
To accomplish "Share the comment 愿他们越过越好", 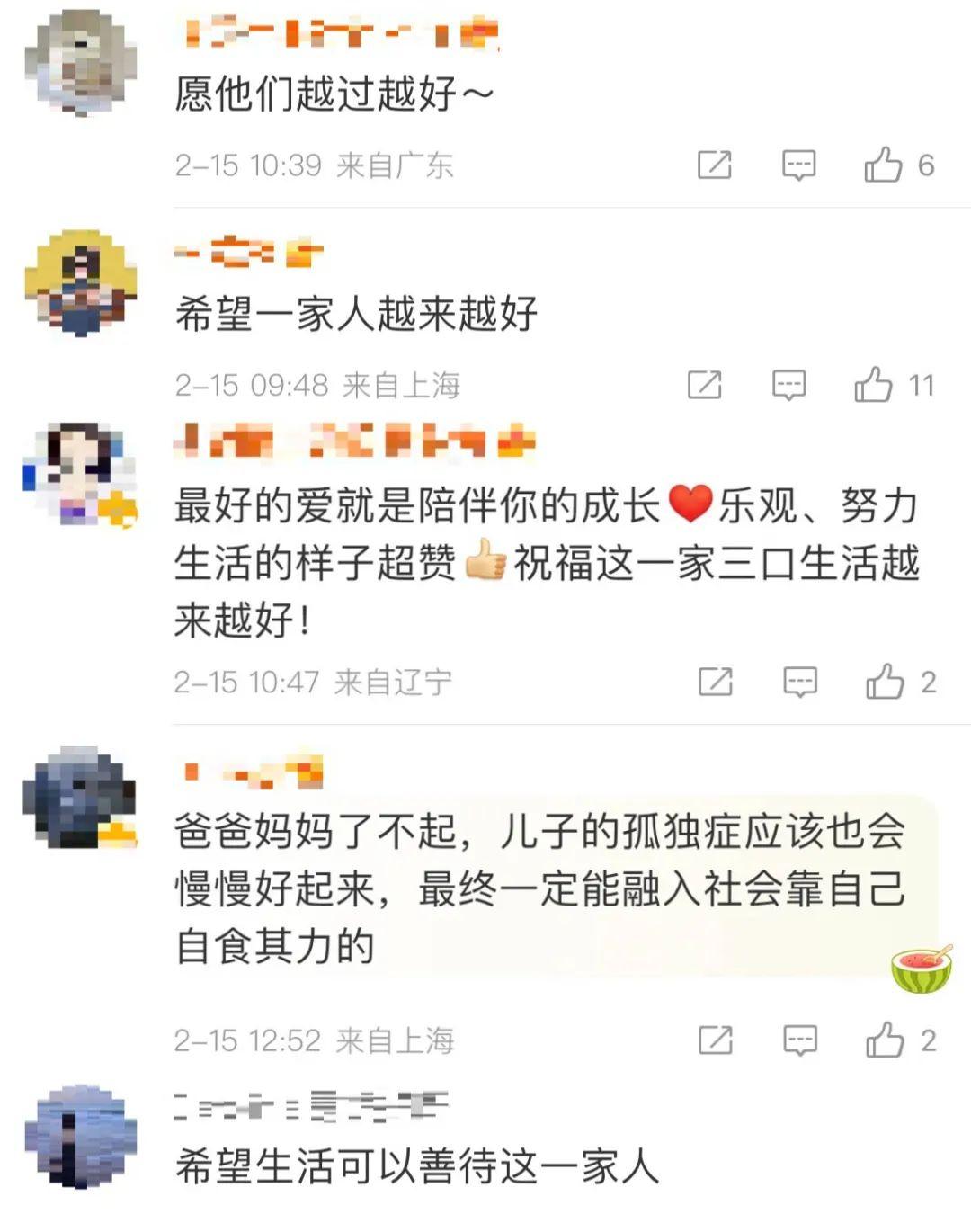I will pyautogui.click(x=715, y=165).
